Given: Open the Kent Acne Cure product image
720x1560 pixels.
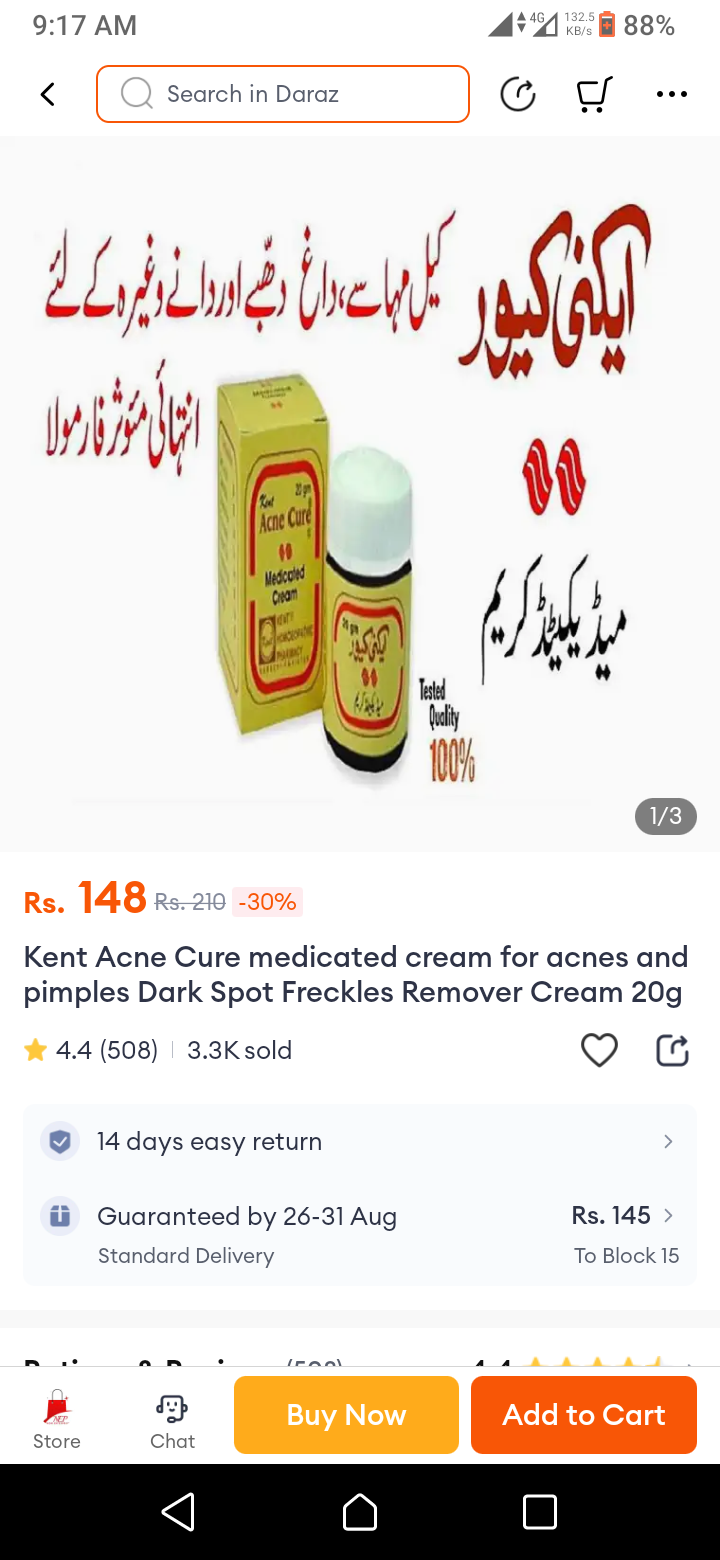Looking at the screenshot, I should pos(360,493).
